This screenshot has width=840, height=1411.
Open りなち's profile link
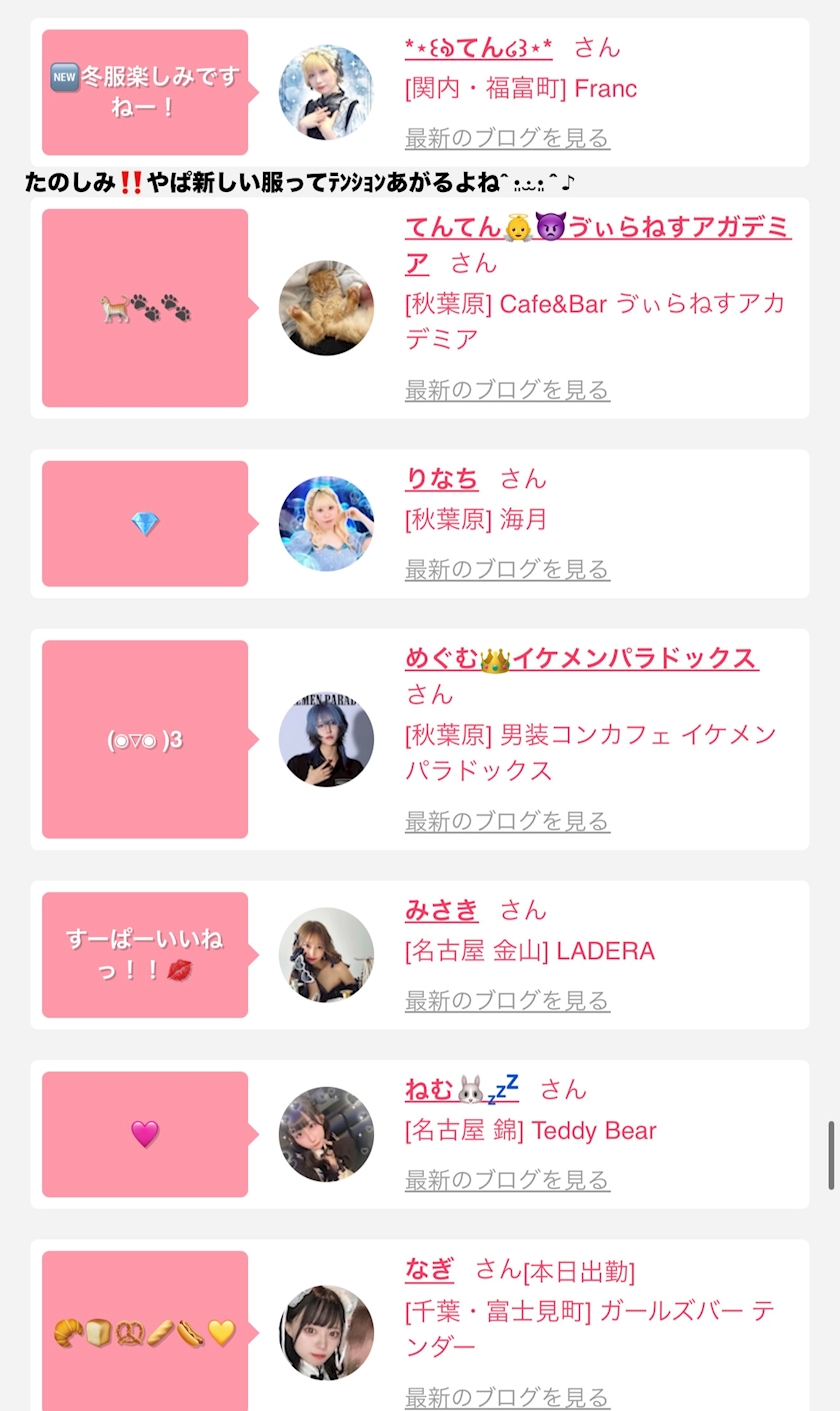(x=441, y=479)
